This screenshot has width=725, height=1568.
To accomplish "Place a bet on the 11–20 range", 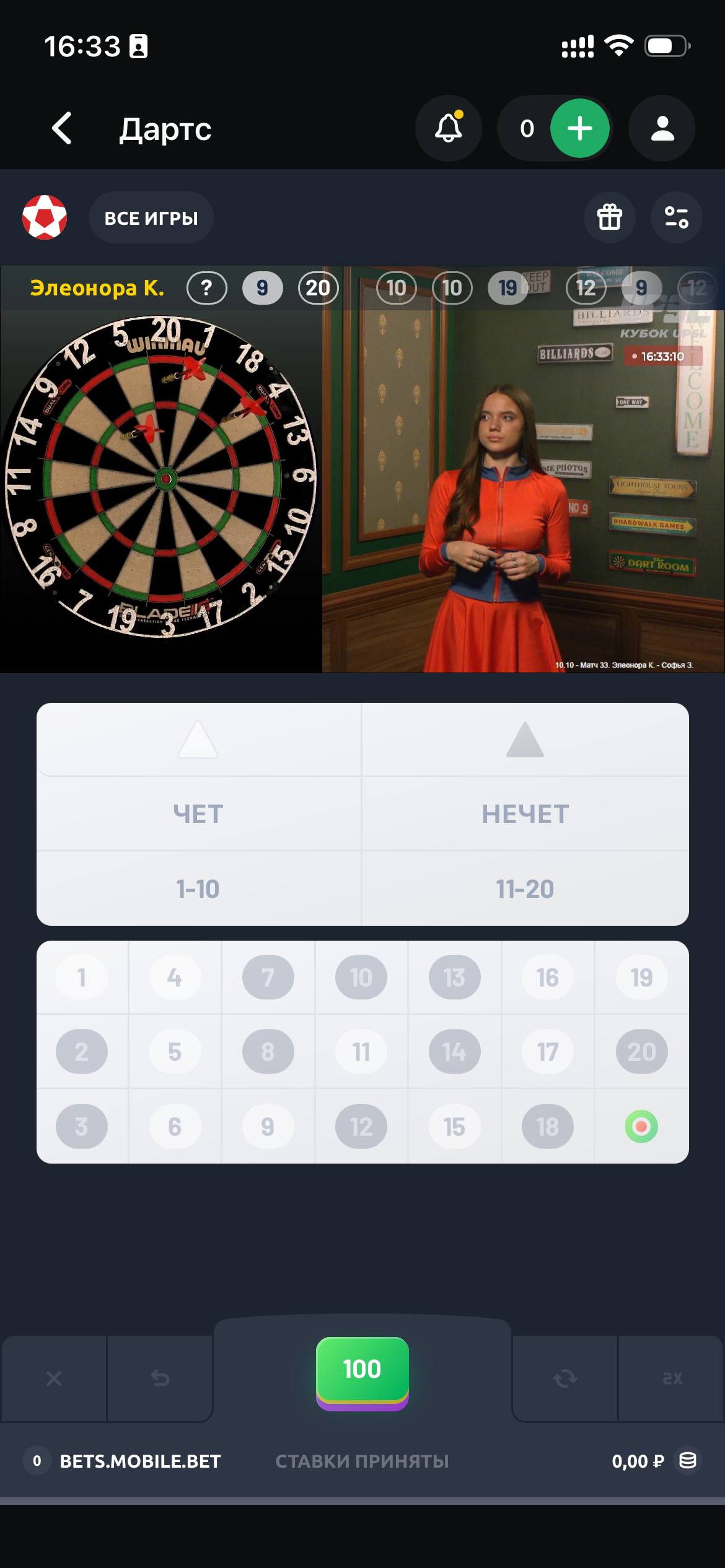I will coord(525,889).
